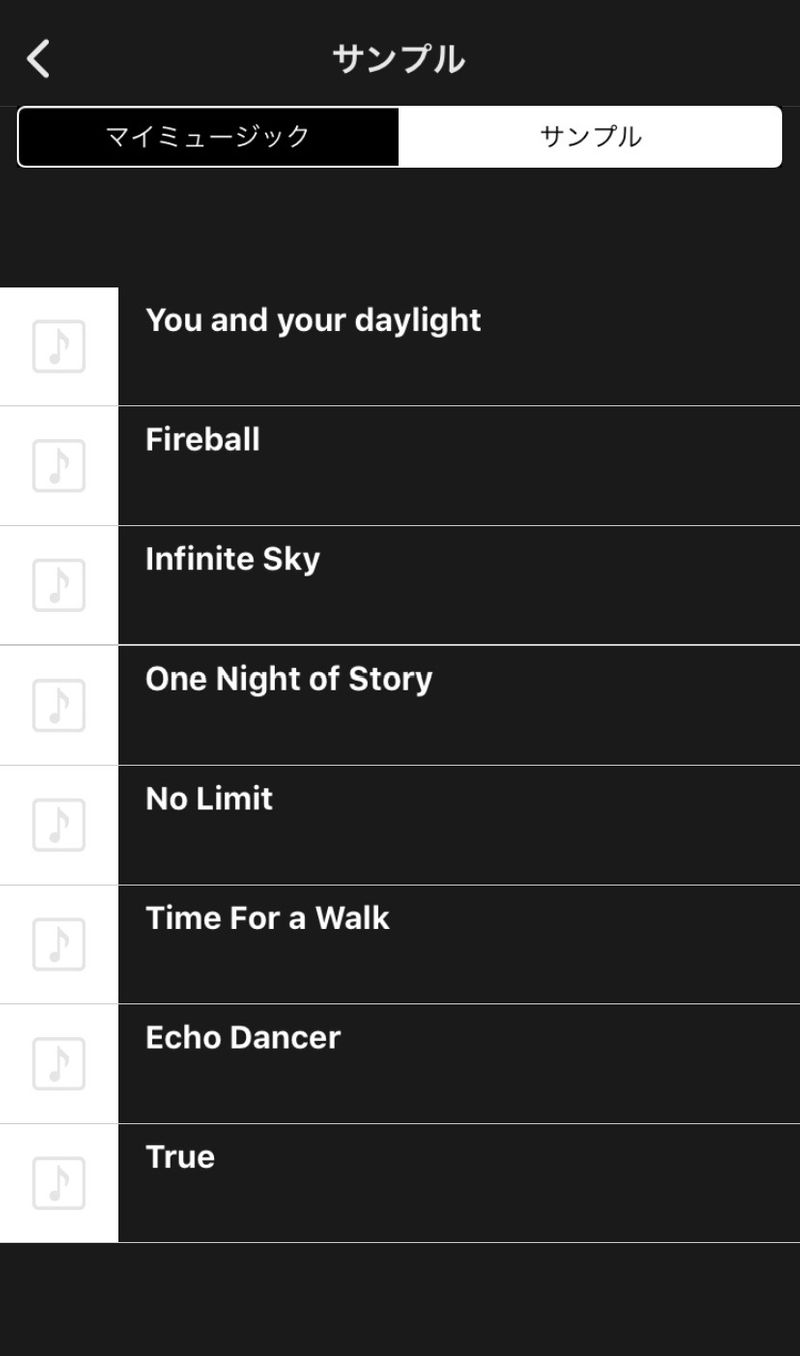Select the Fireball track

coord(203,440)
